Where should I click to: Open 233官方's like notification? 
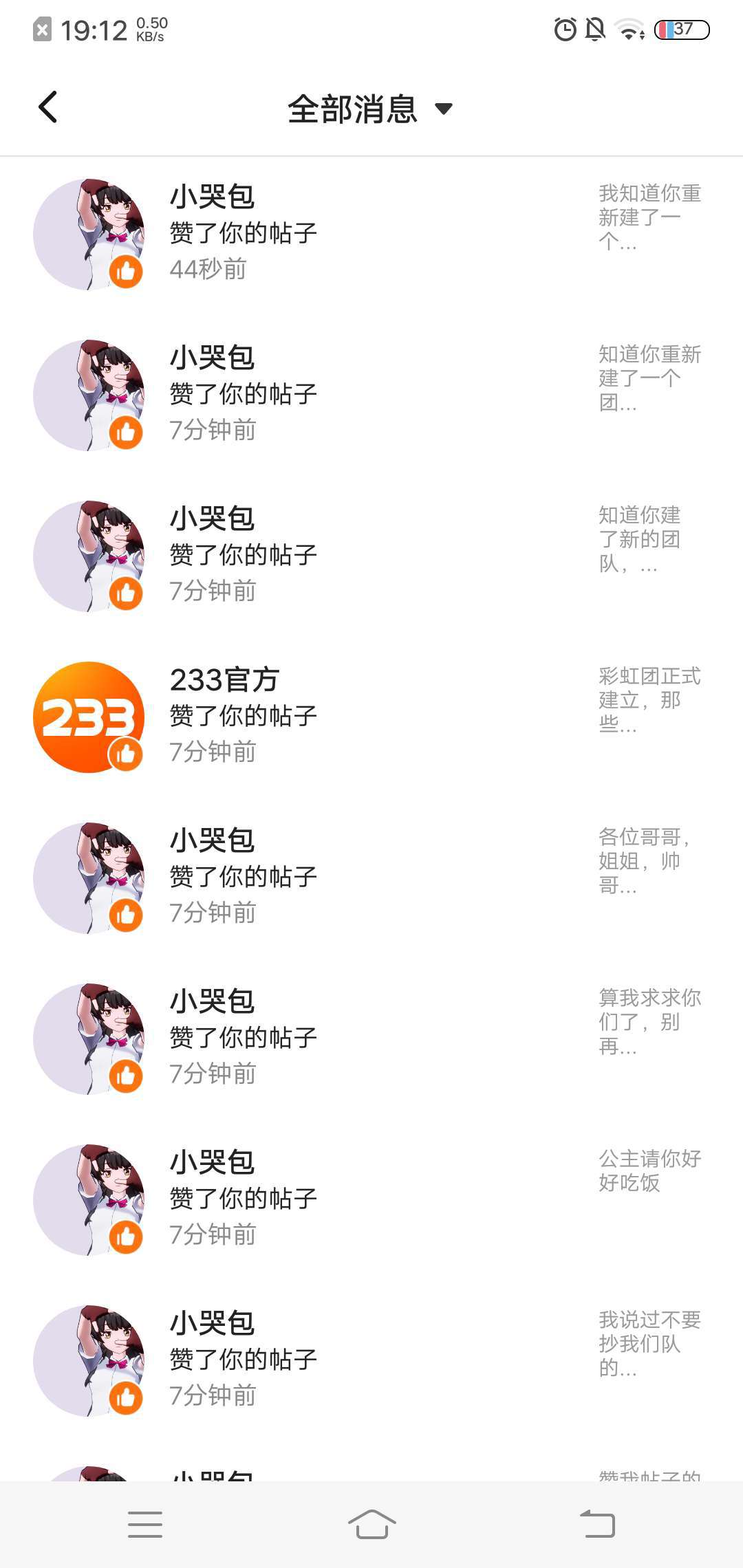pos(371,717)
